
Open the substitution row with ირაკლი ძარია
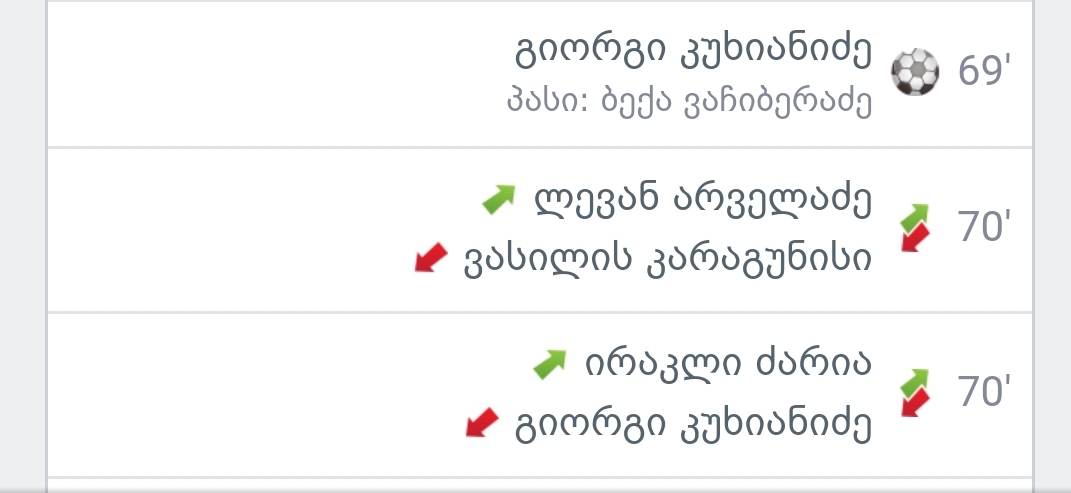tap(540, 394)
